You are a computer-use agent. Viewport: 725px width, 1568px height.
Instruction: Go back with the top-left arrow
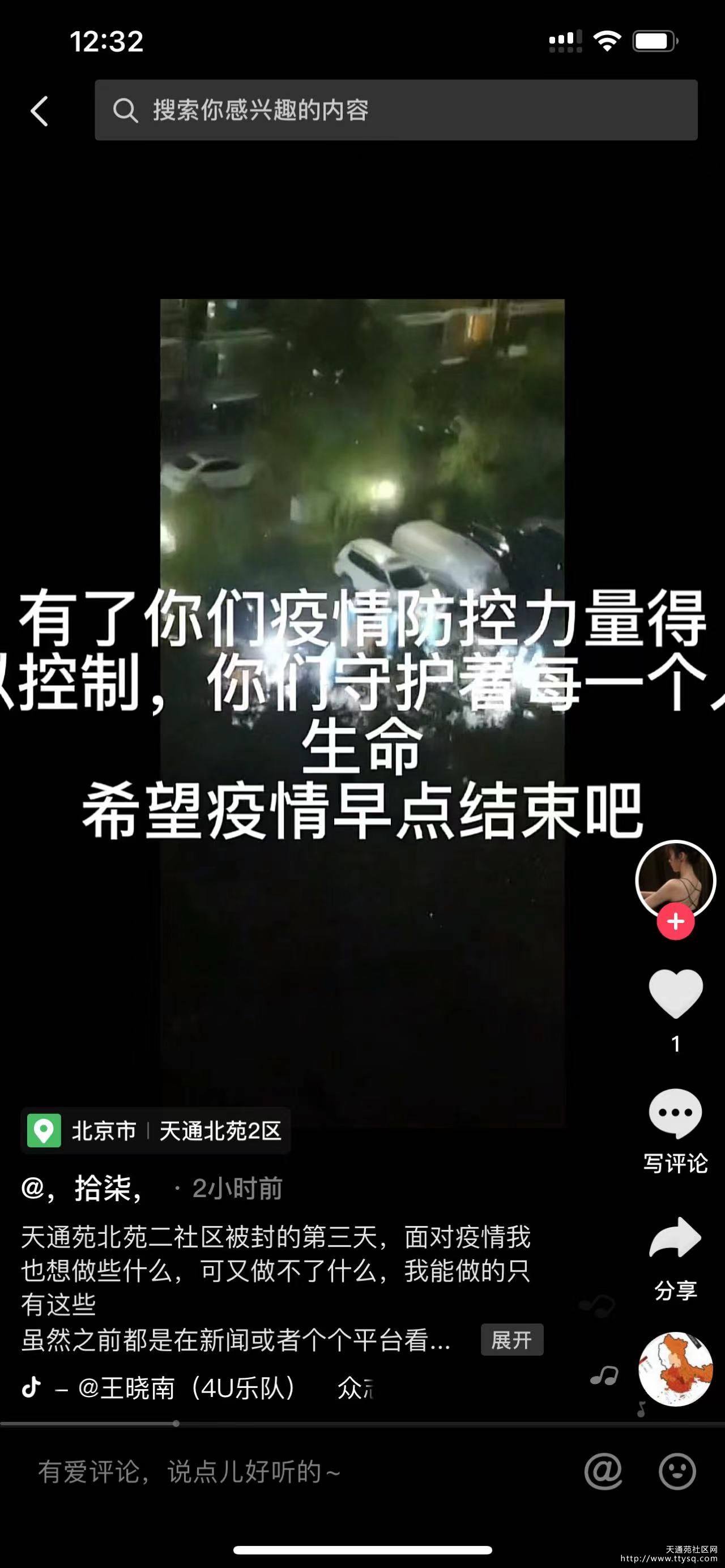(40, 111)
